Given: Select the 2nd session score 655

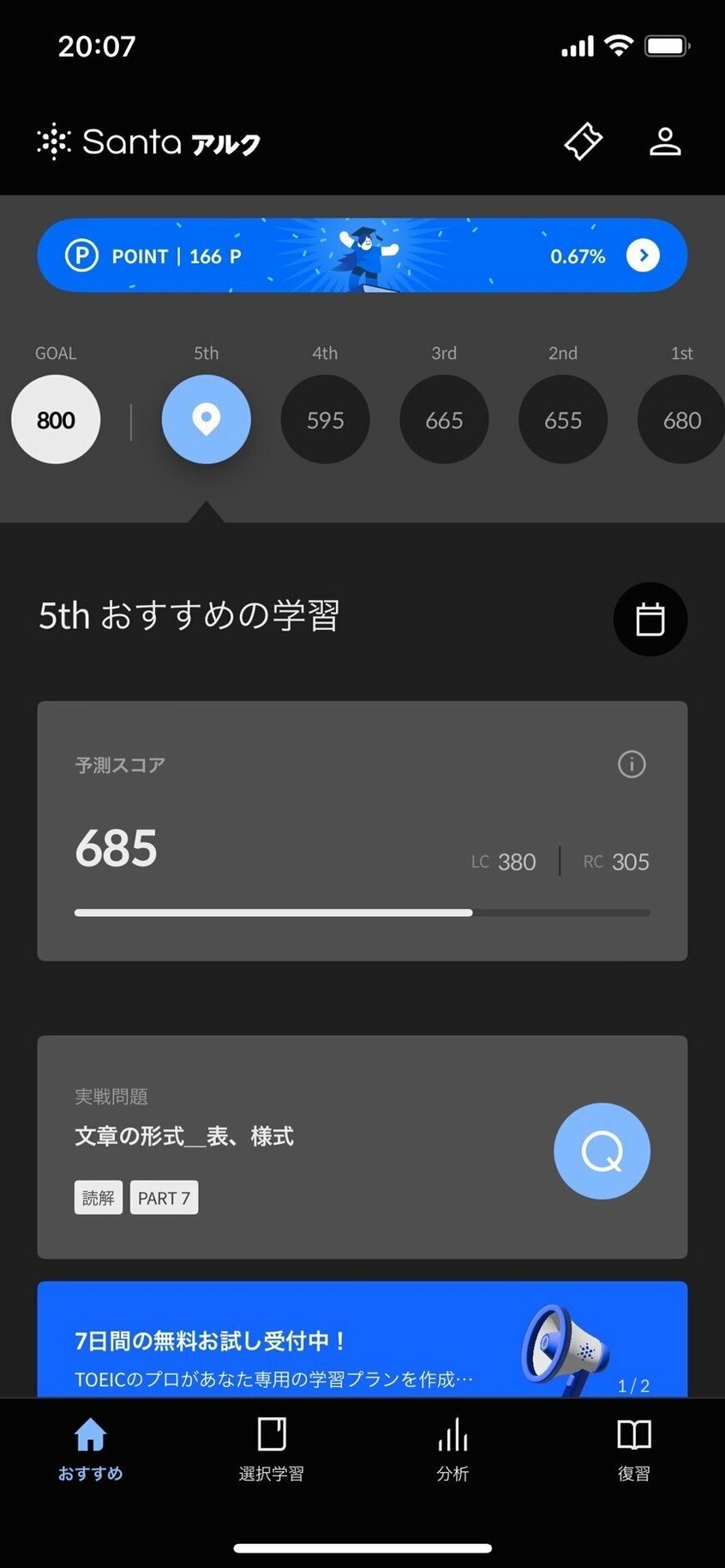Looking at the screenshot, I should click(x=563, y=420).
